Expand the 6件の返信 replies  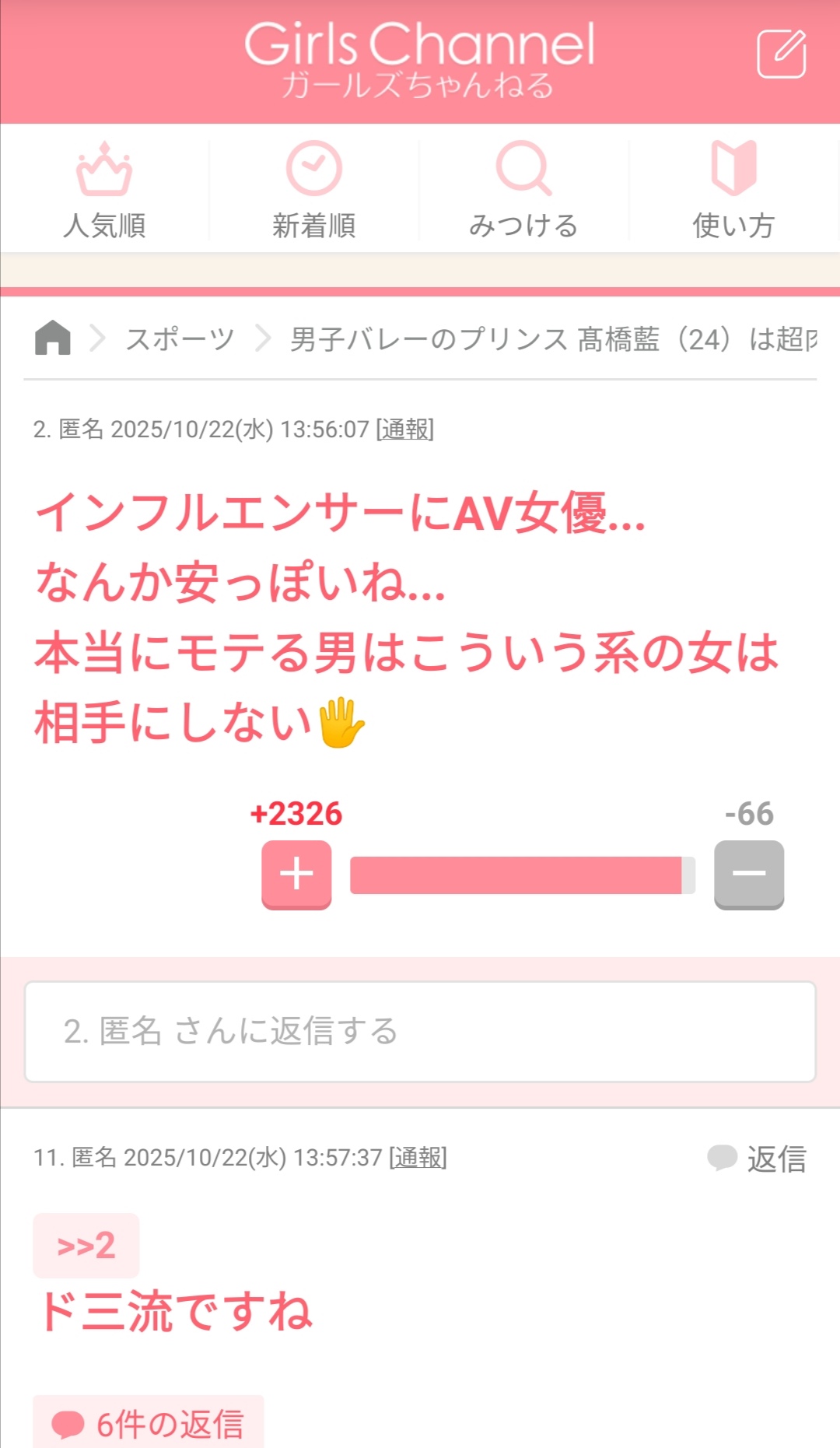pyautogui.click(x=149, y=1424)
